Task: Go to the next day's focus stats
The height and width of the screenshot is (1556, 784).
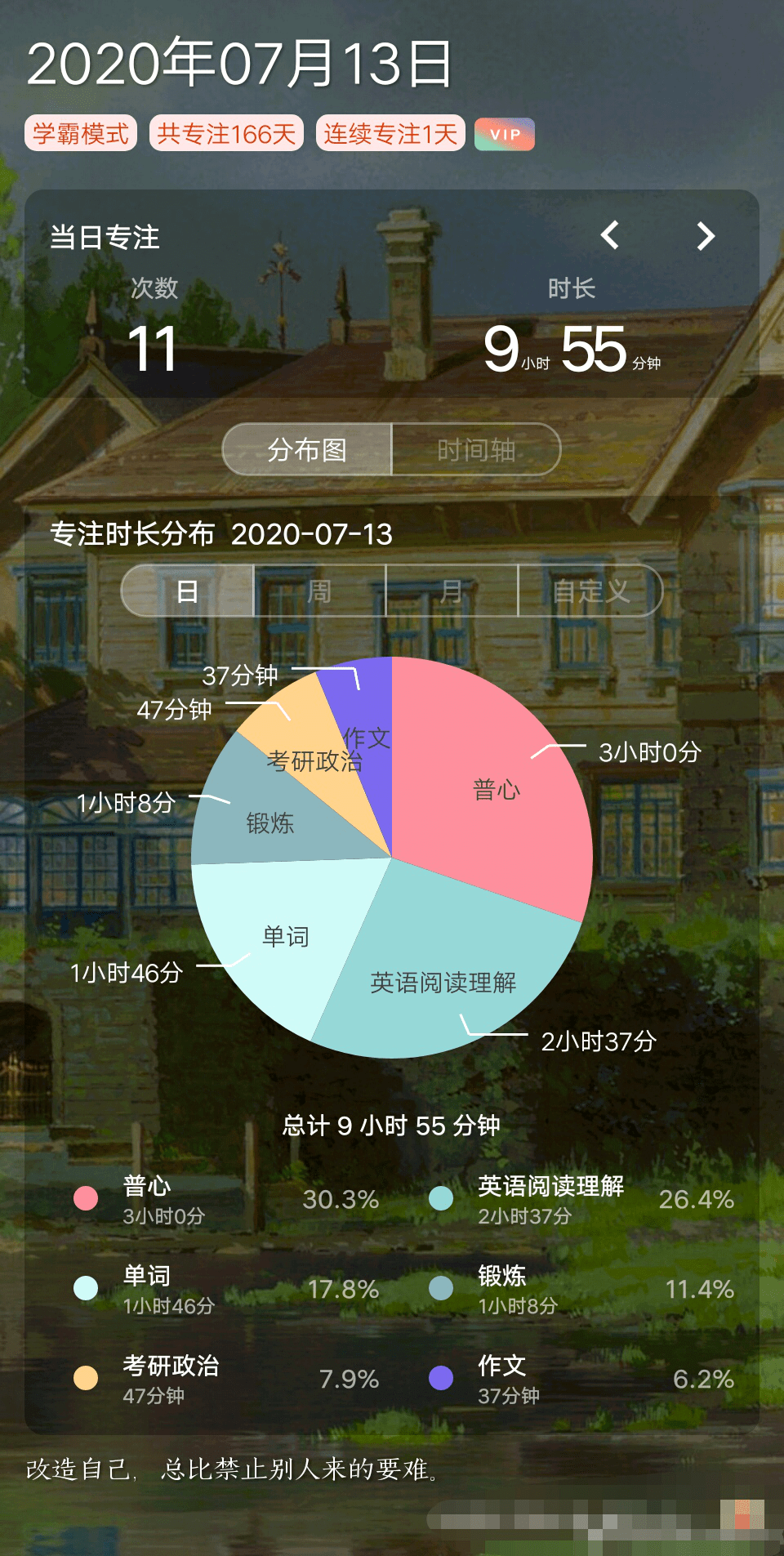Action: pos(706,236)
